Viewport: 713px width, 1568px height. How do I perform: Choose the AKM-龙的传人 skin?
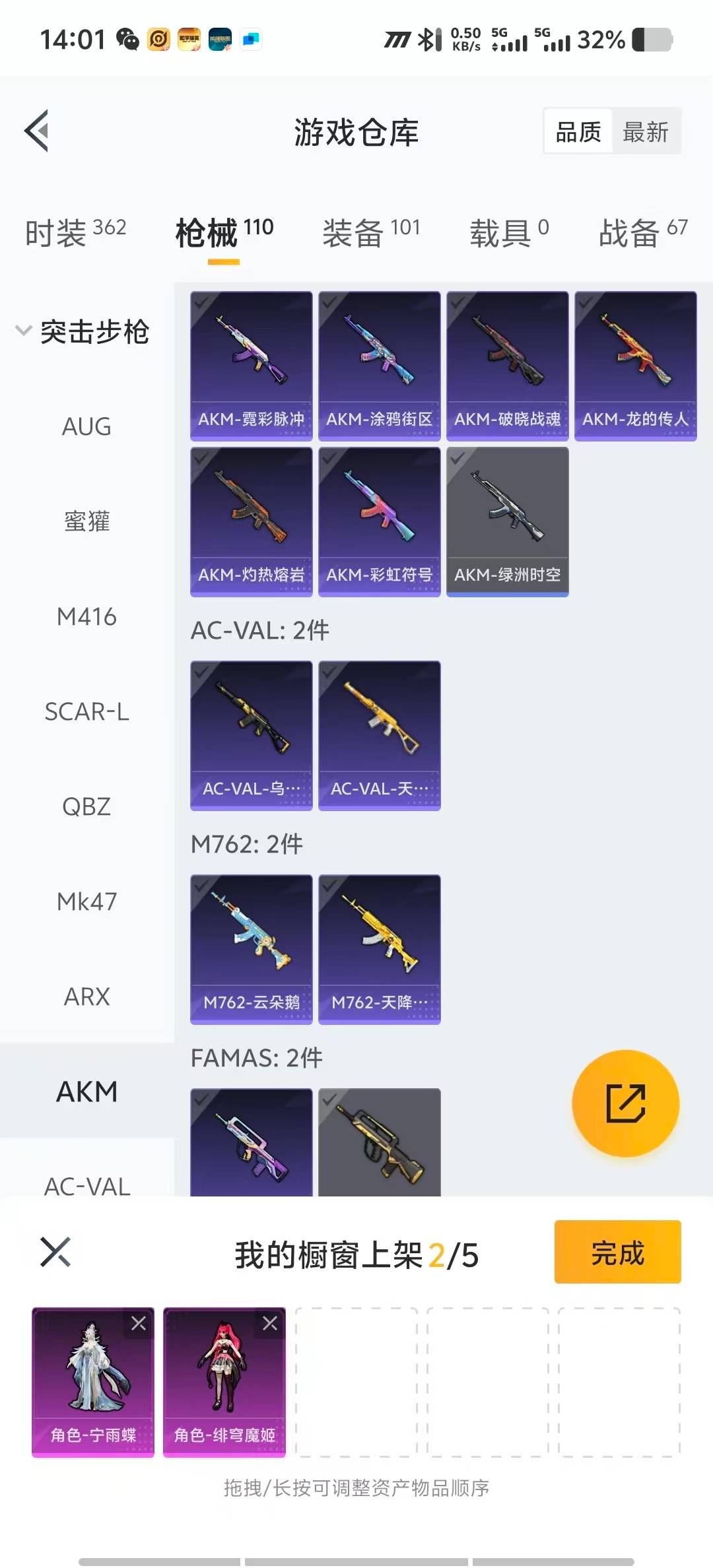635,366
